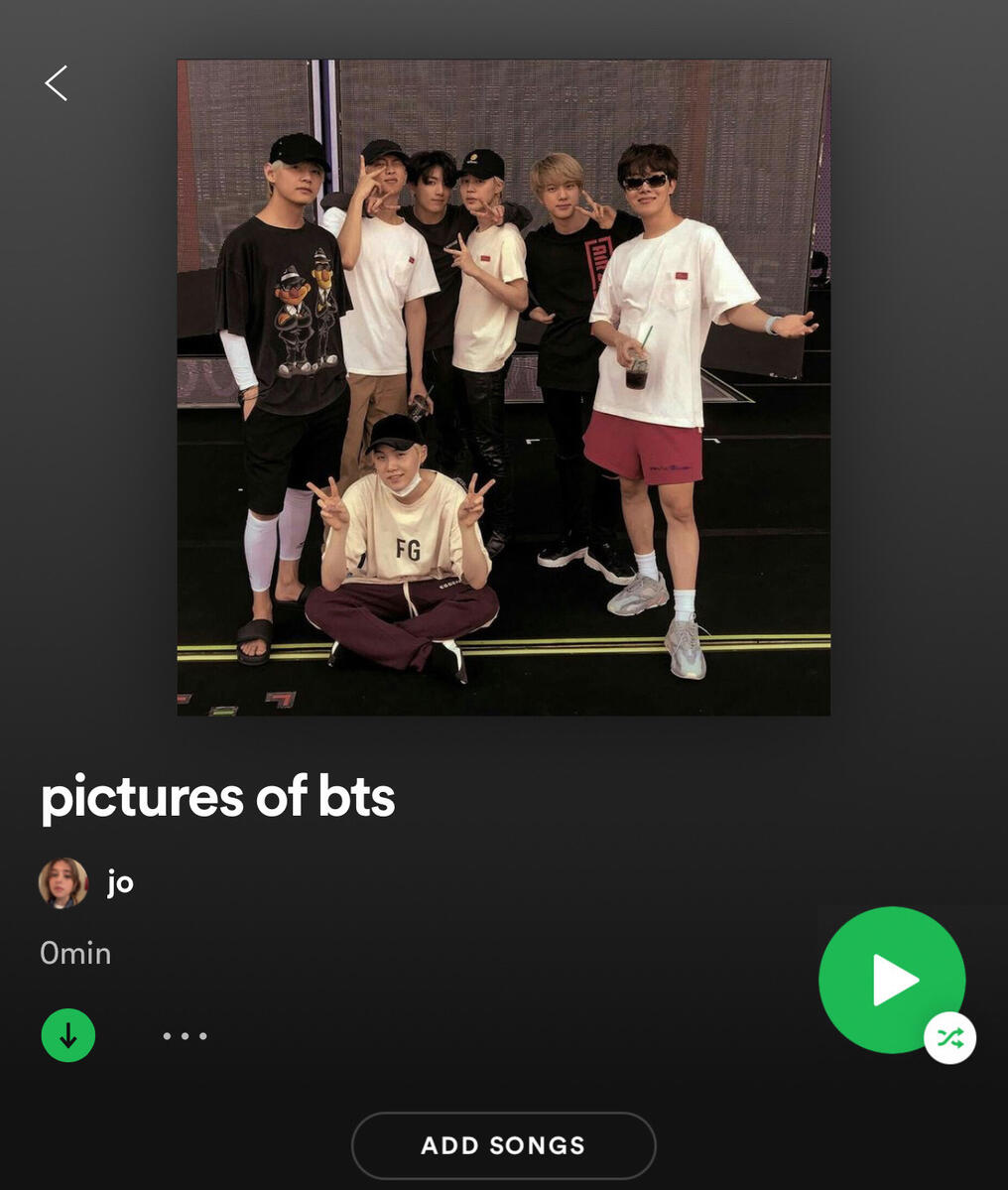
Task: Tap the ADD SONGS button
Action: pos(503,1145)
